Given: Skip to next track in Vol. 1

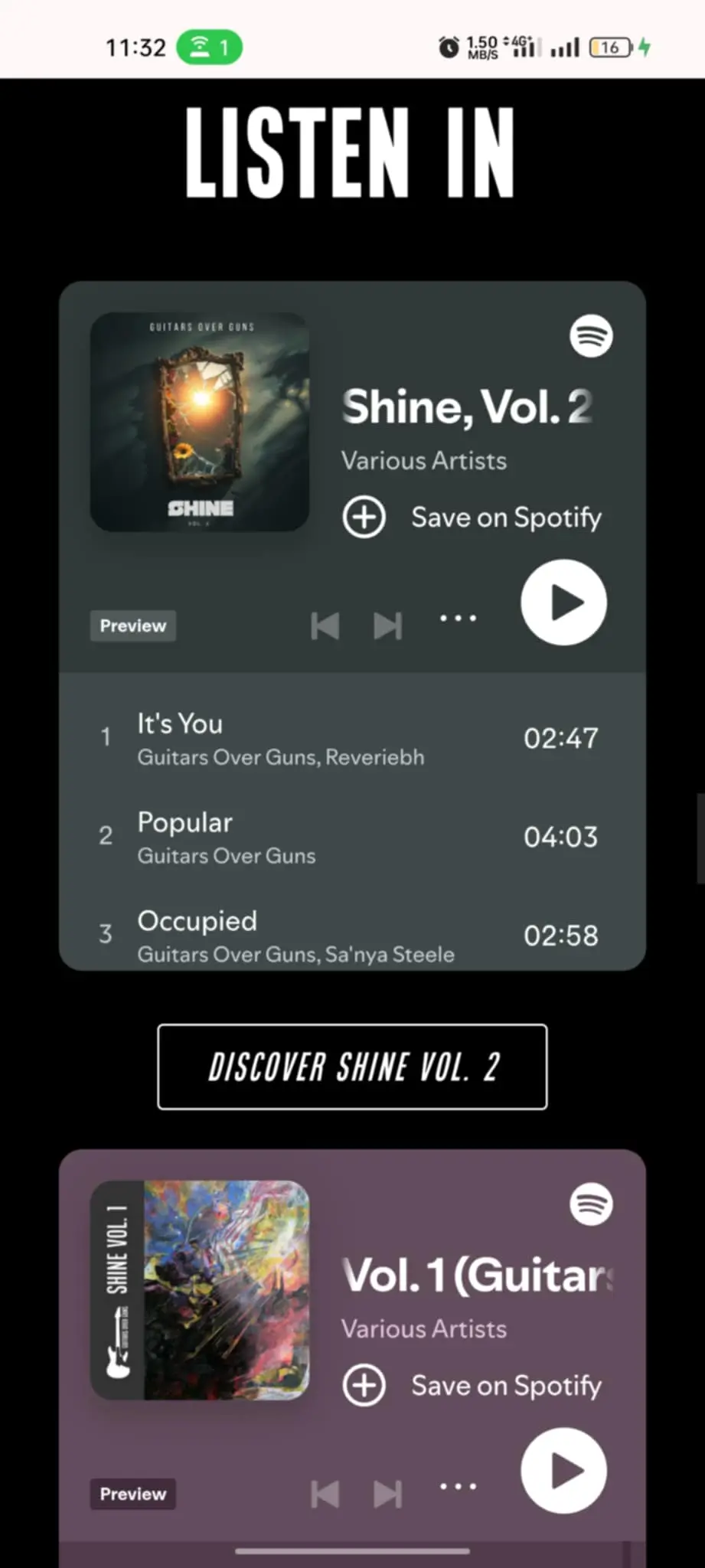Looking at the screenshot, I should [x=387, y=1493].
